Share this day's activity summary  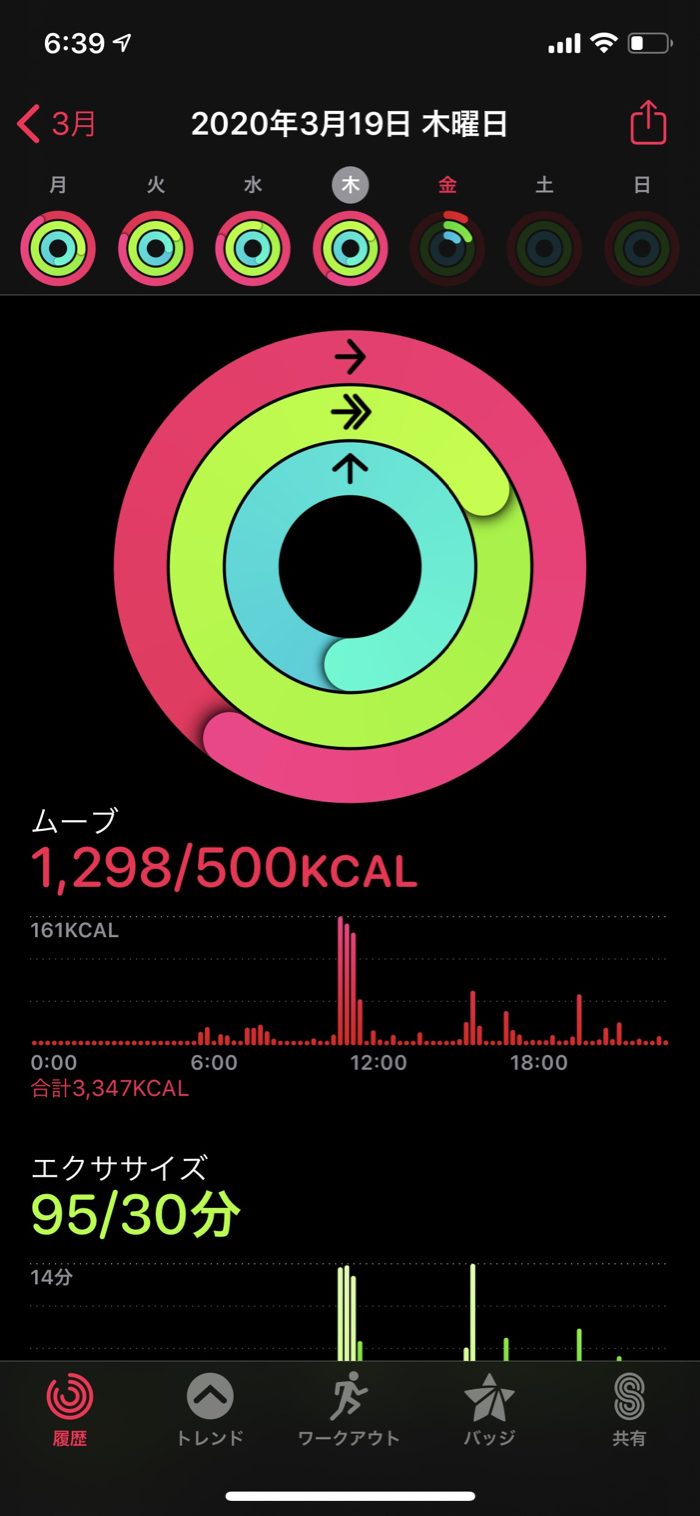[x=647, y=125]
